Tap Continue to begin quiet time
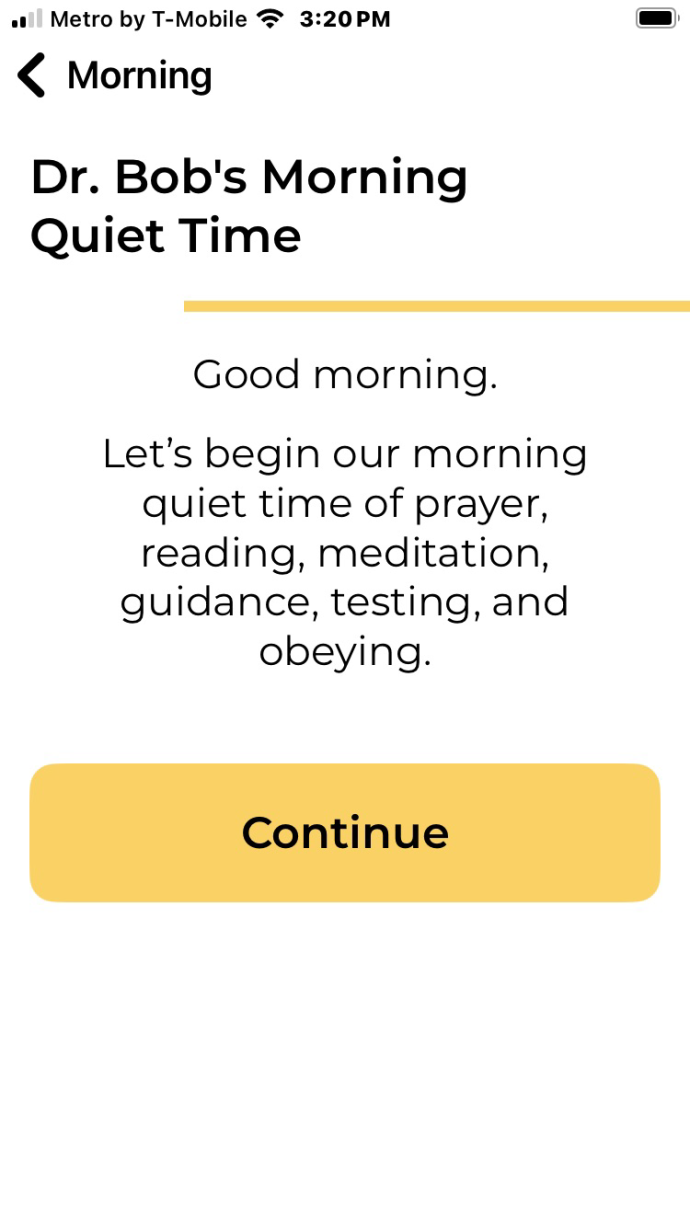Screen dimensions: 690x1227 [345, 832]
